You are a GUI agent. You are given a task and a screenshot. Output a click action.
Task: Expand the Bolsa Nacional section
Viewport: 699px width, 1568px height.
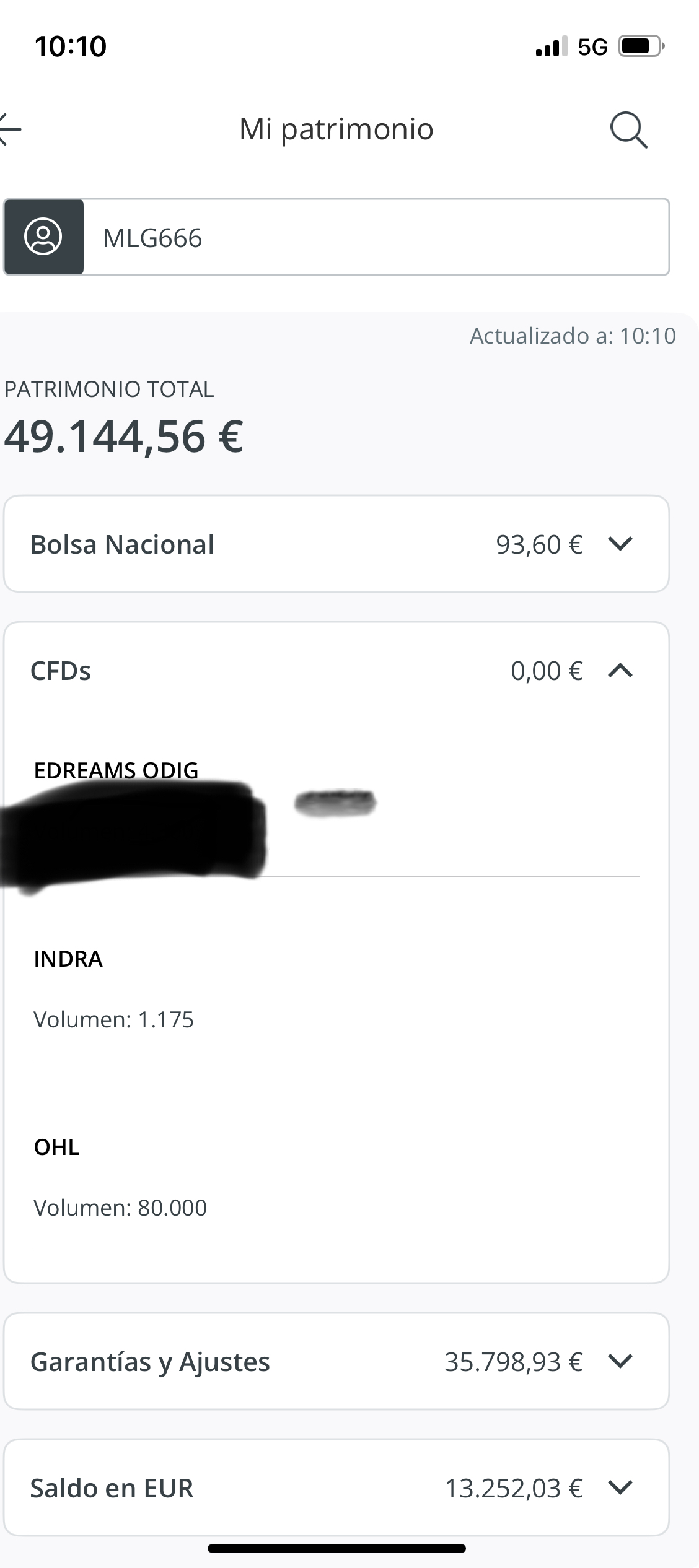tap(620, 544)
